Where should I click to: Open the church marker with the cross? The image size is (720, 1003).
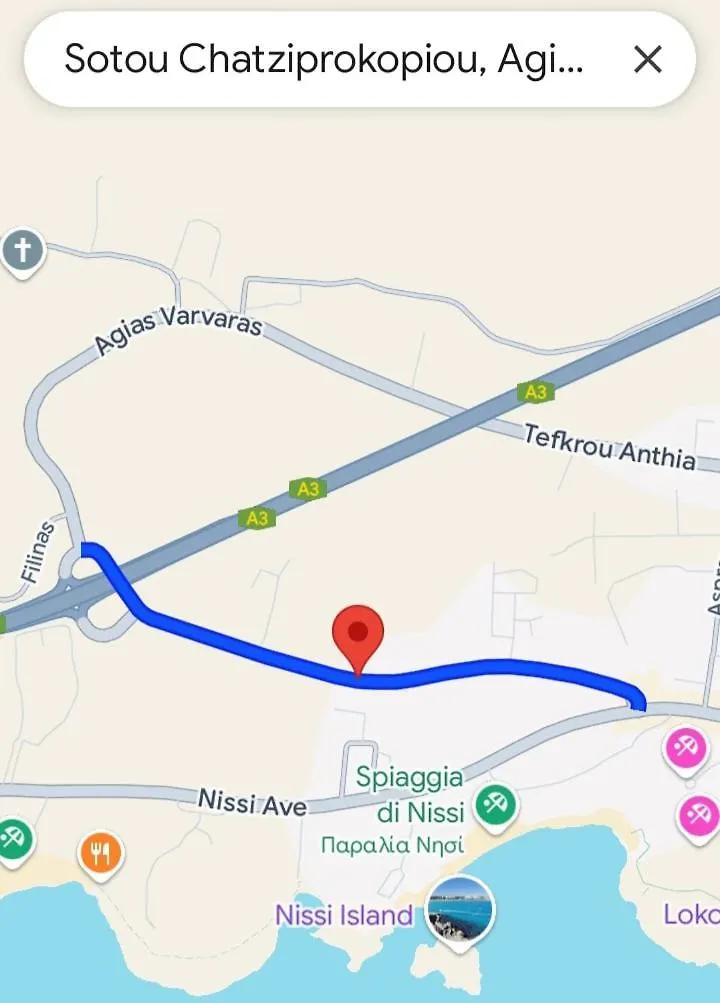point(22,250)
